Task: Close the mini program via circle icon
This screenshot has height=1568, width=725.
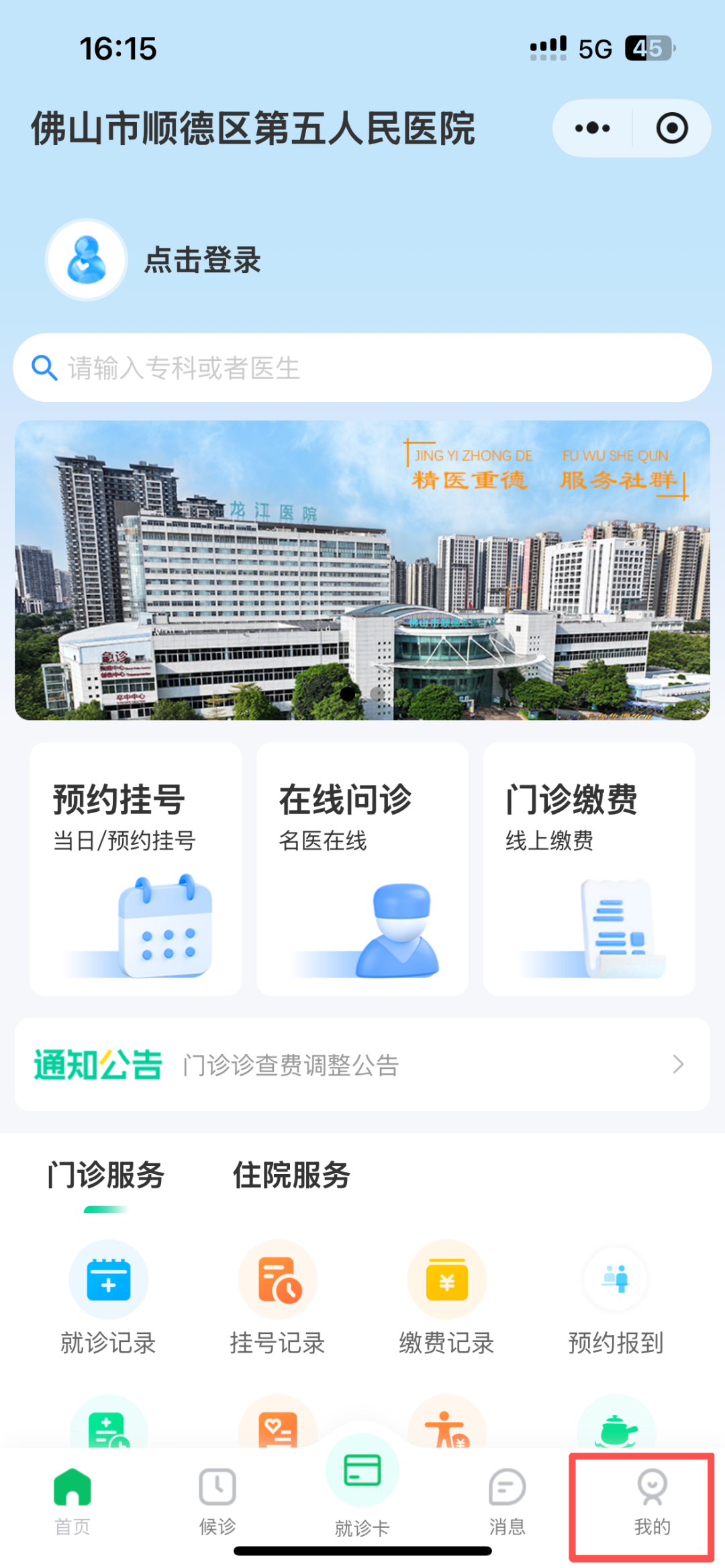Action: point(672,128)
